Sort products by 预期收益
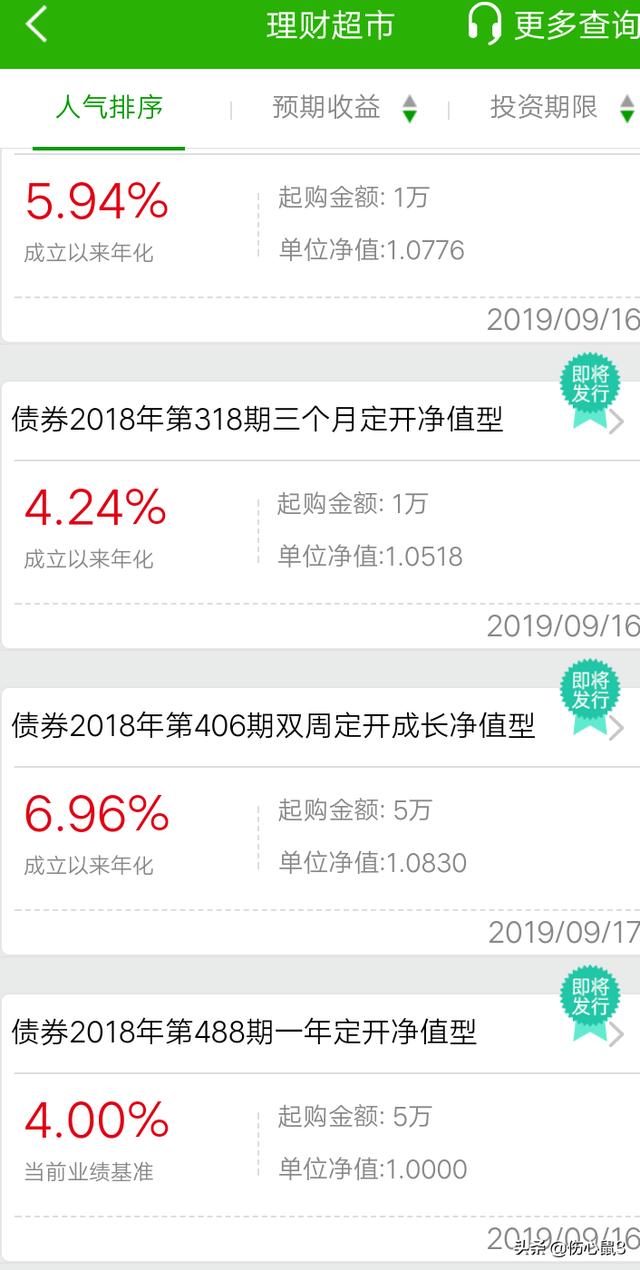The height and width of the screenshot is (1270, 640). click(x=344, y=108)
